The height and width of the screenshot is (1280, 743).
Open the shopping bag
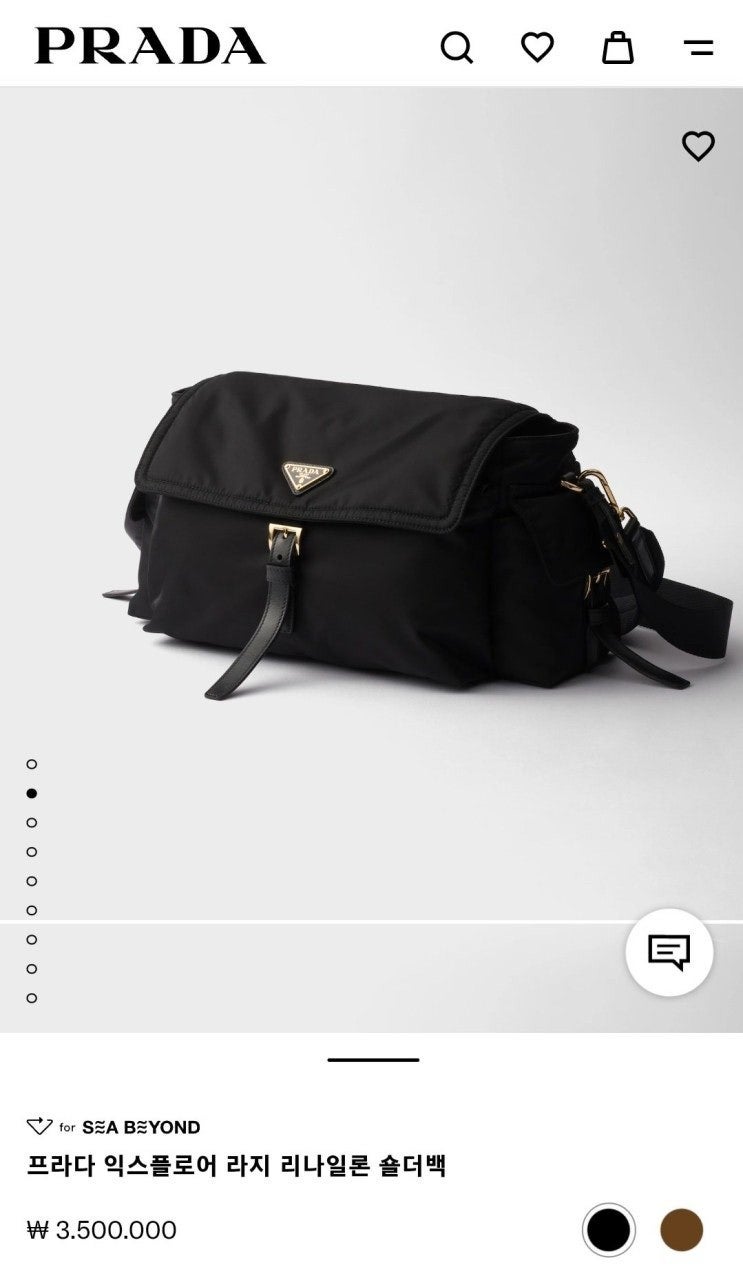coord(617,47)
